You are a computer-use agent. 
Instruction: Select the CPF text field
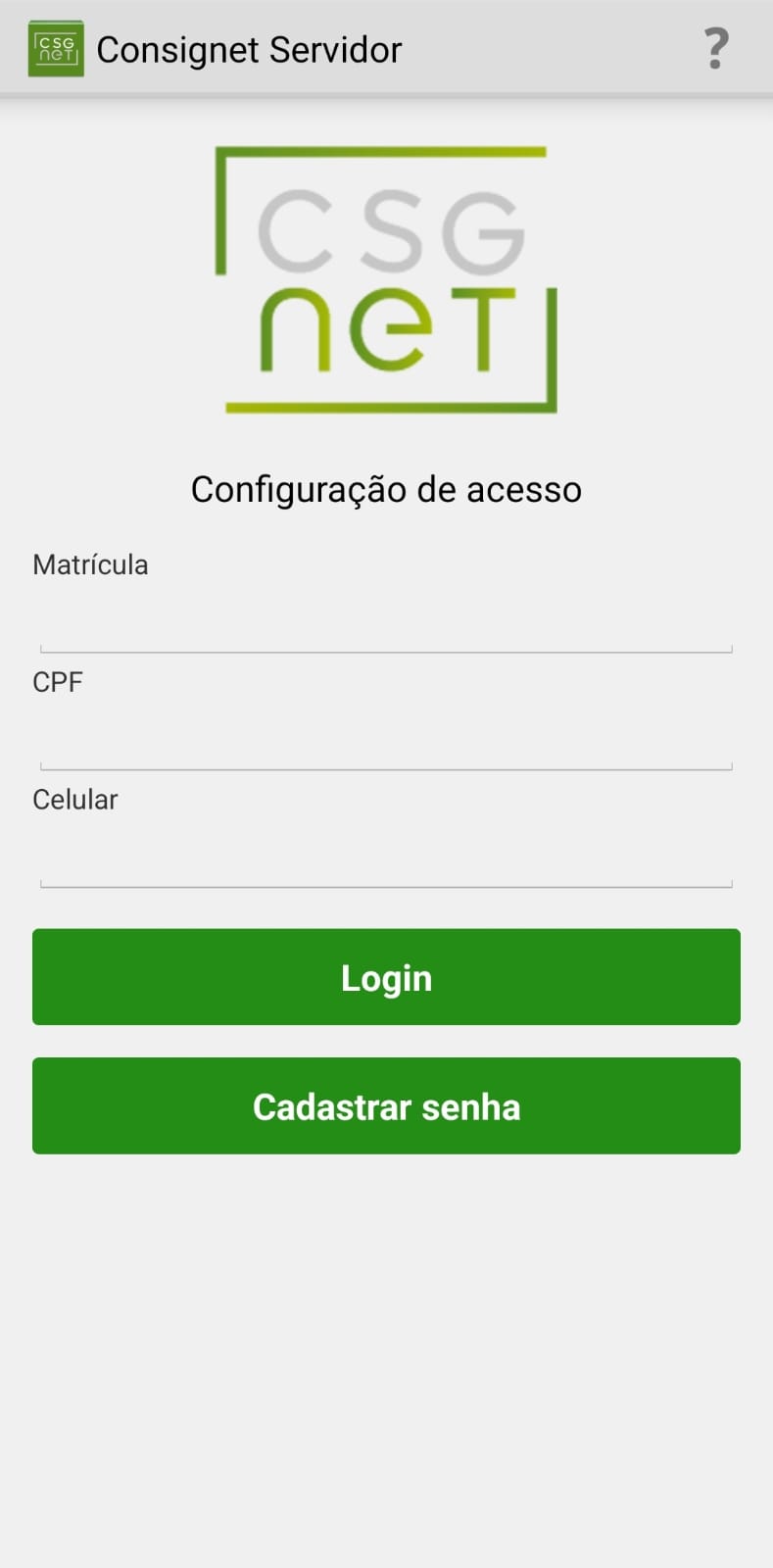(x=386, y=743)
